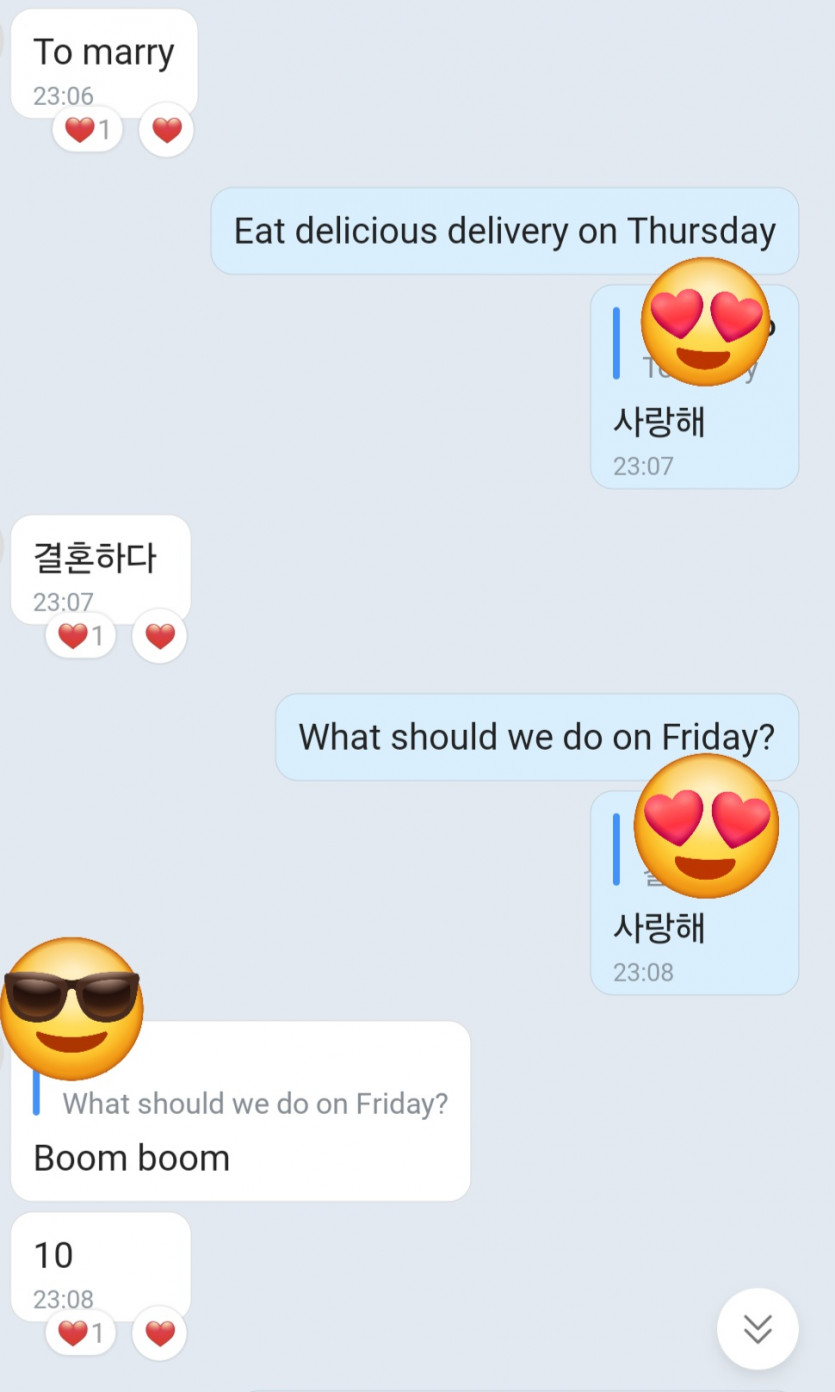Open quoted Friday question in "Boom boom" reply
The width and height of the screenshot is (835, 1392).
click(x=254, y=1103)
